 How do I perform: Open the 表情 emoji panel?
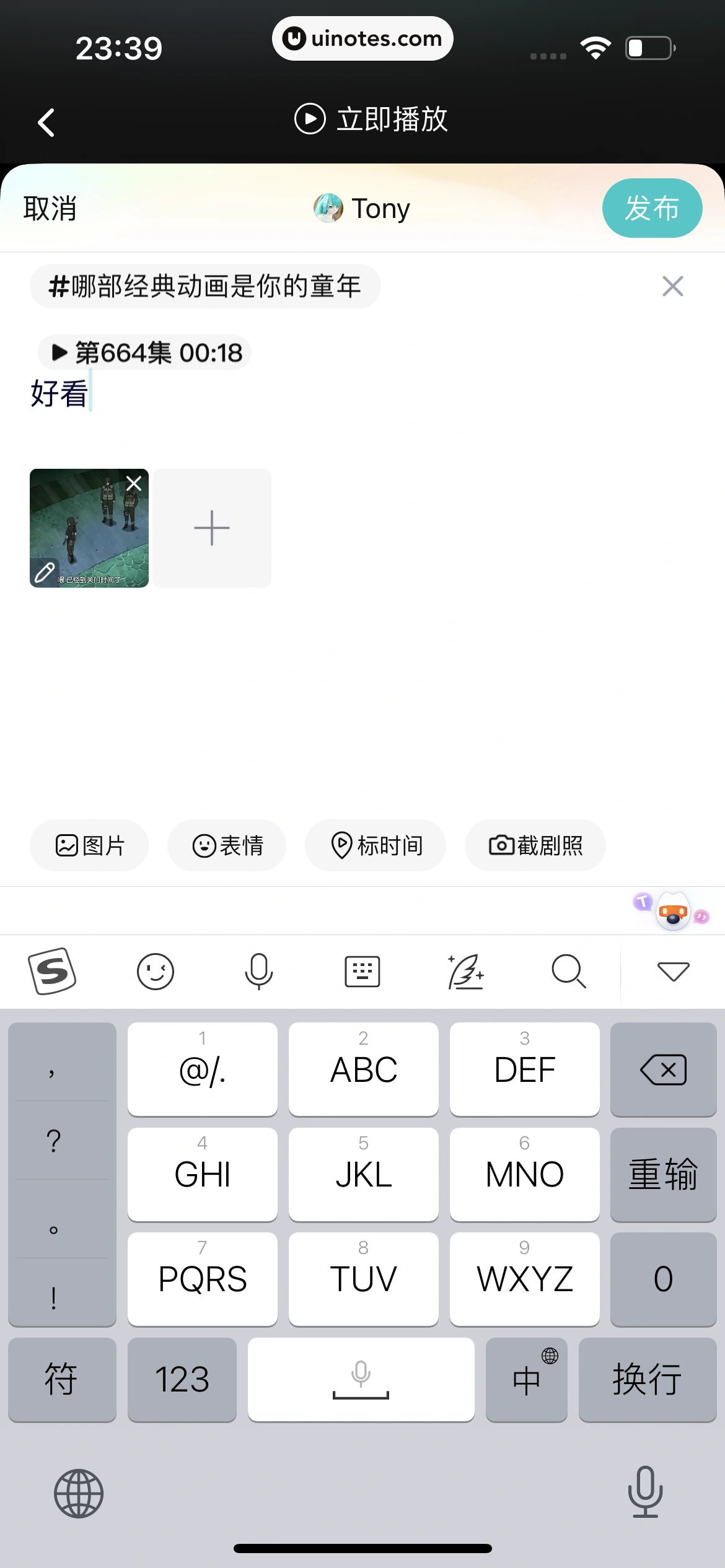coord(227,845)
